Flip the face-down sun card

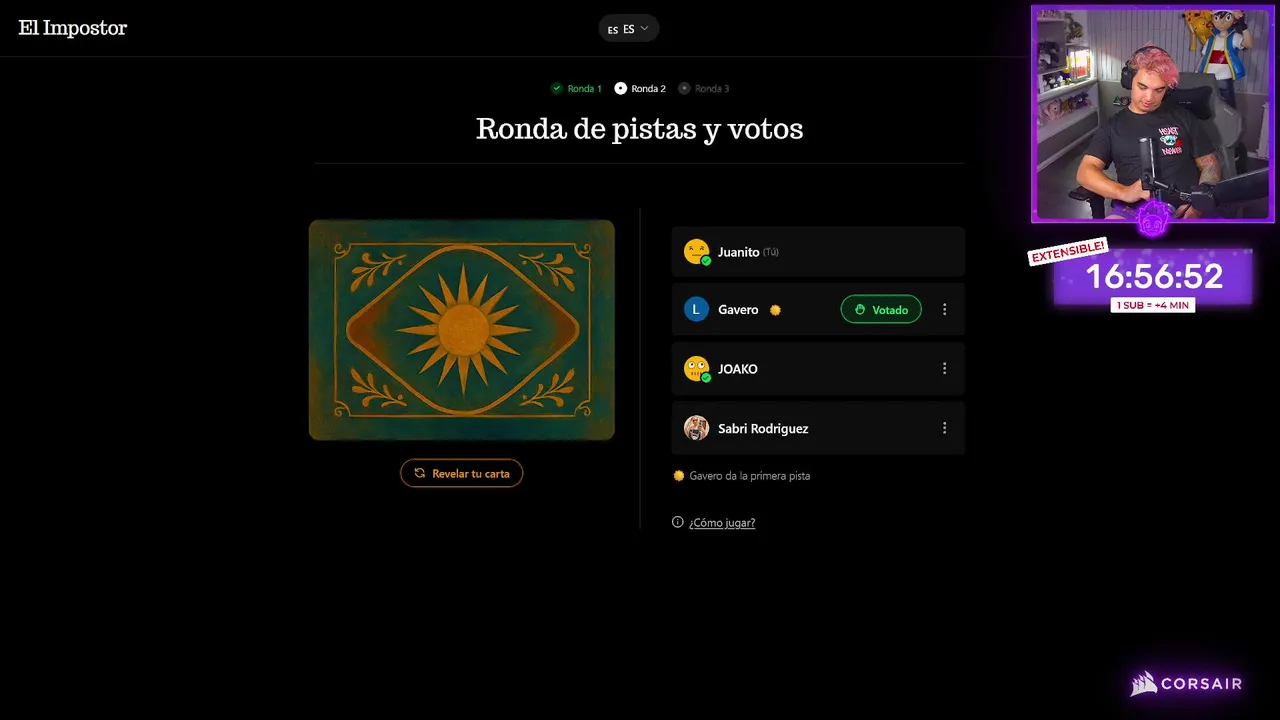(x=461, y=330)
